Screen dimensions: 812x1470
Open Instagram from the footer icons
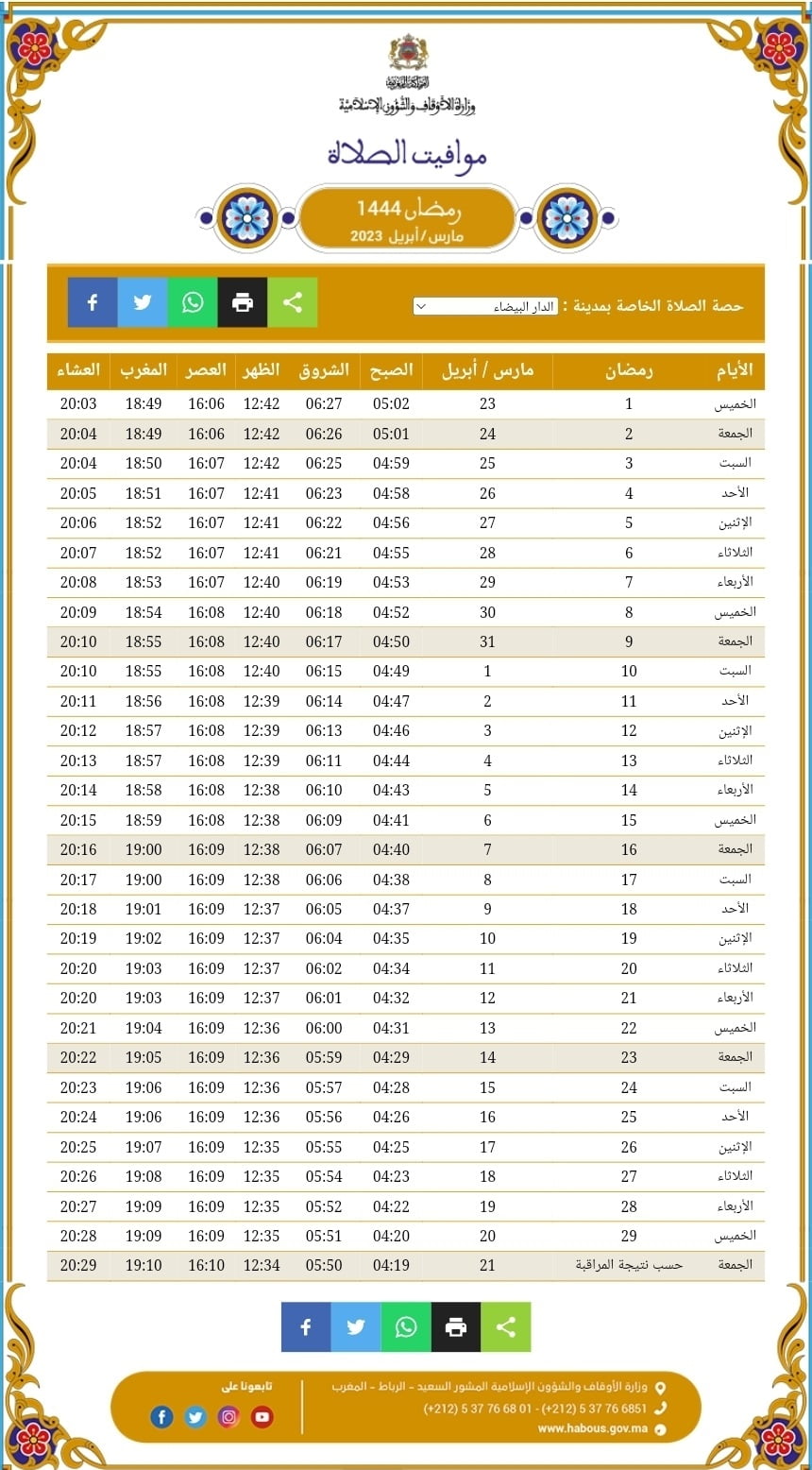click(228, 1417)
